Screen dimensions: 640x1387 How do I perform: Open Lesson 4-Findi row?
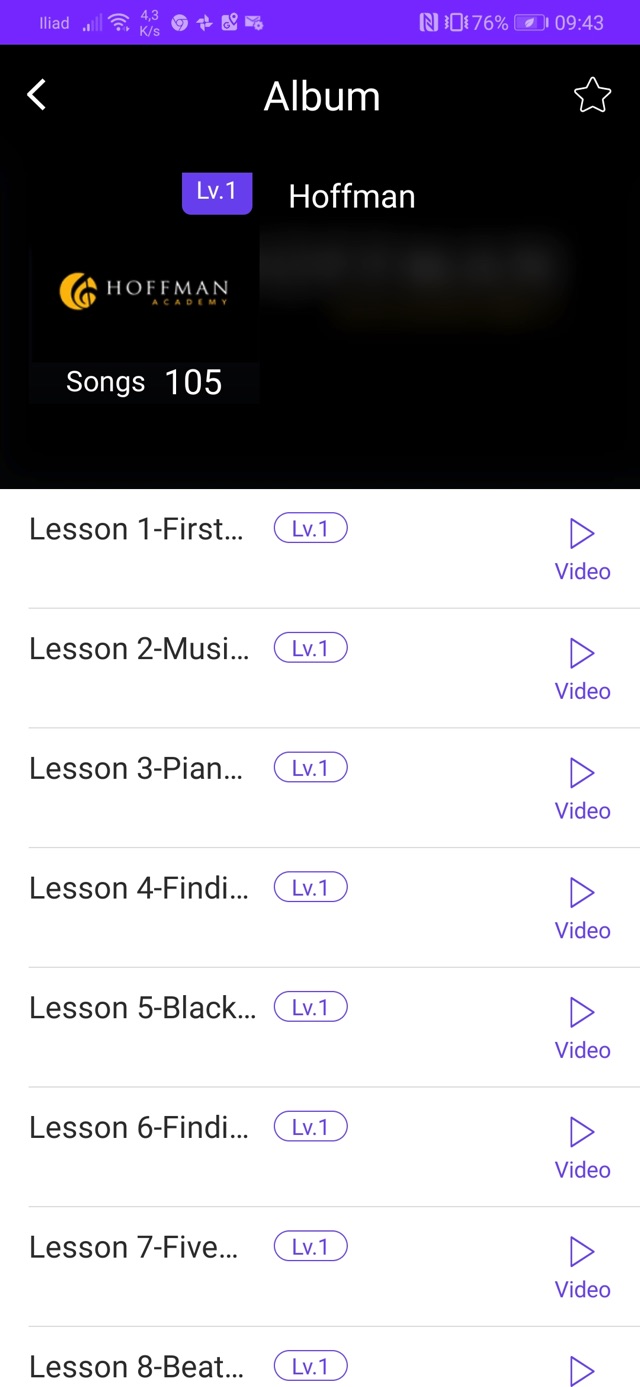(139, 888)
